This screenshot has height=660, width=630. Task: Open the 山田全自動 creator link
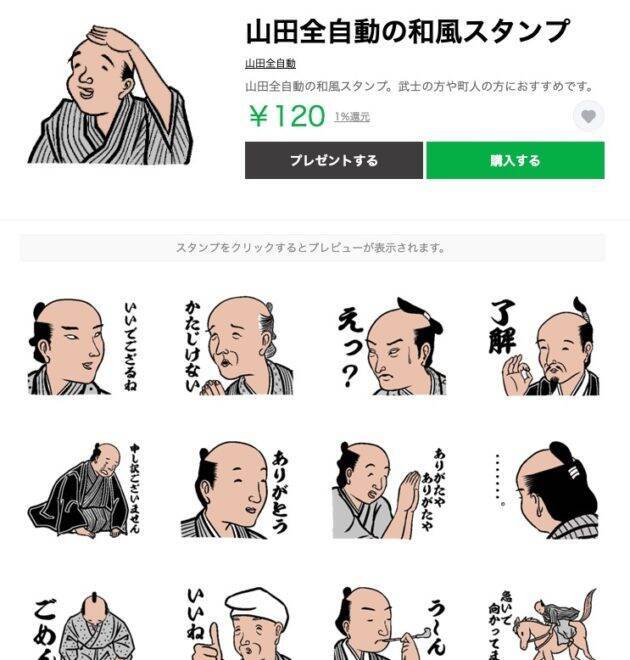pyautogui.click(x=270, y=63)
